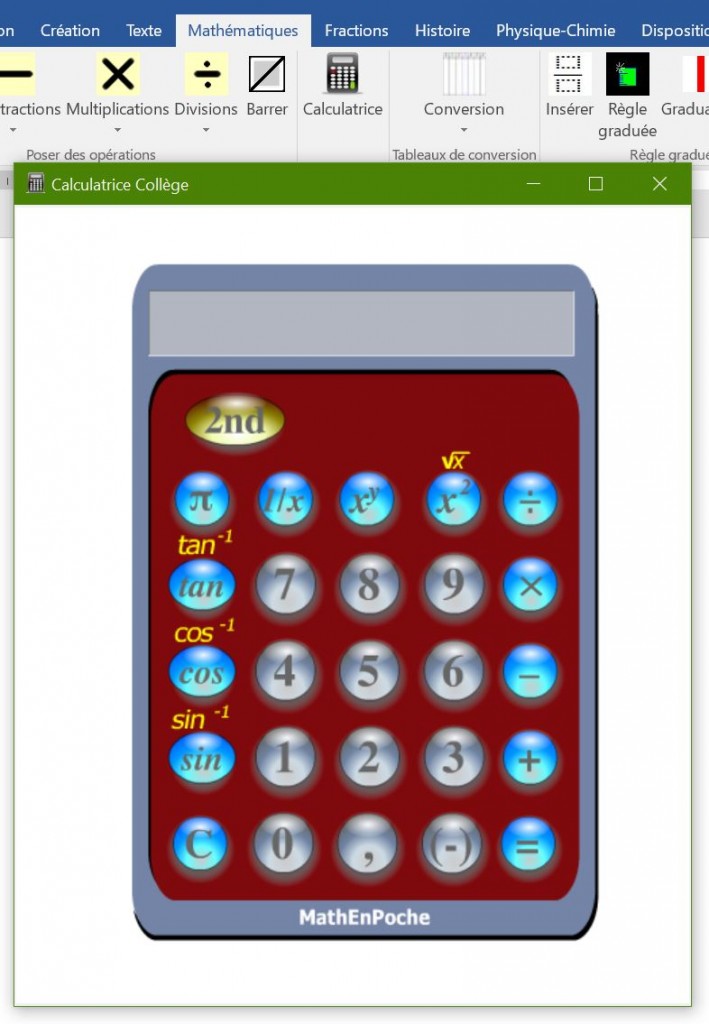Viewport: 709px width, 1024px height.
Task: Close the Calculatrice Collège window
Action: [x=659, y=184]
